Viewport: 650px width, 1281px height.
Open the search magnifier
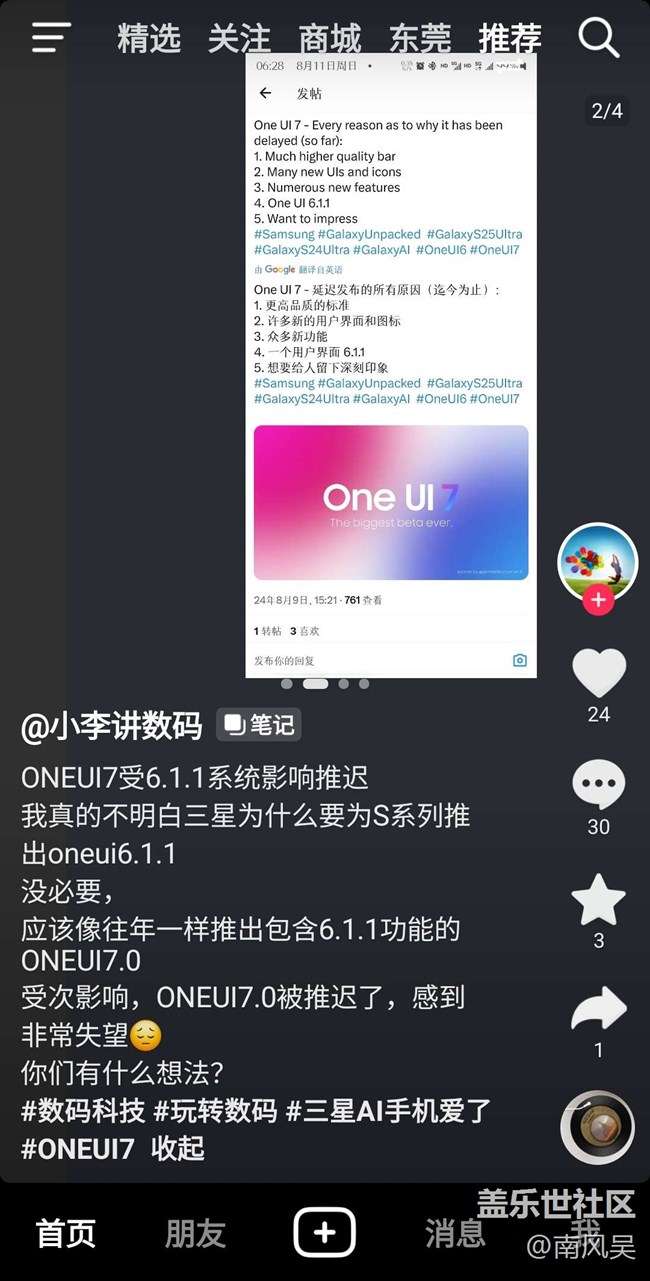coord(598,37)
